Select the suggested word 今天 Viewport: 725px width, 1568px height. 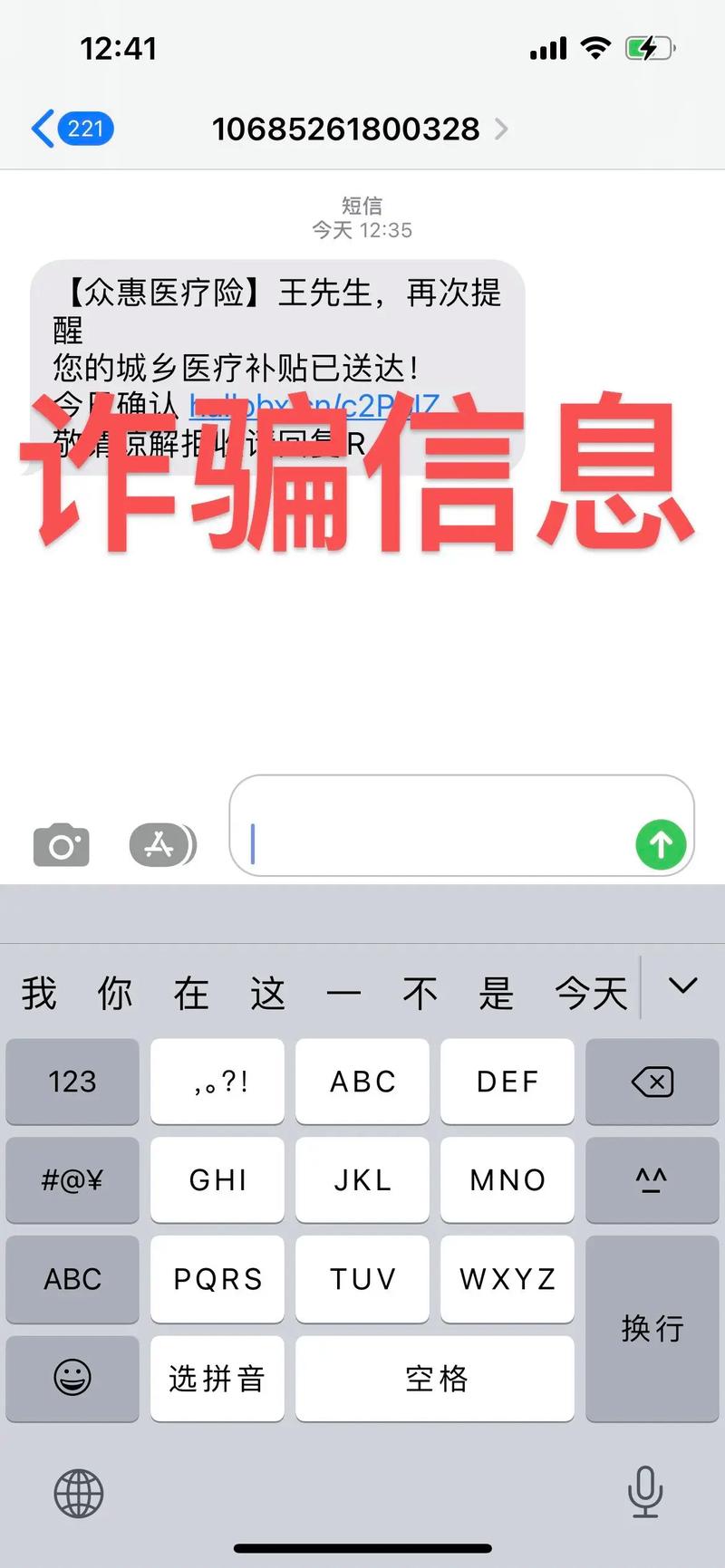tap(591, 994)
